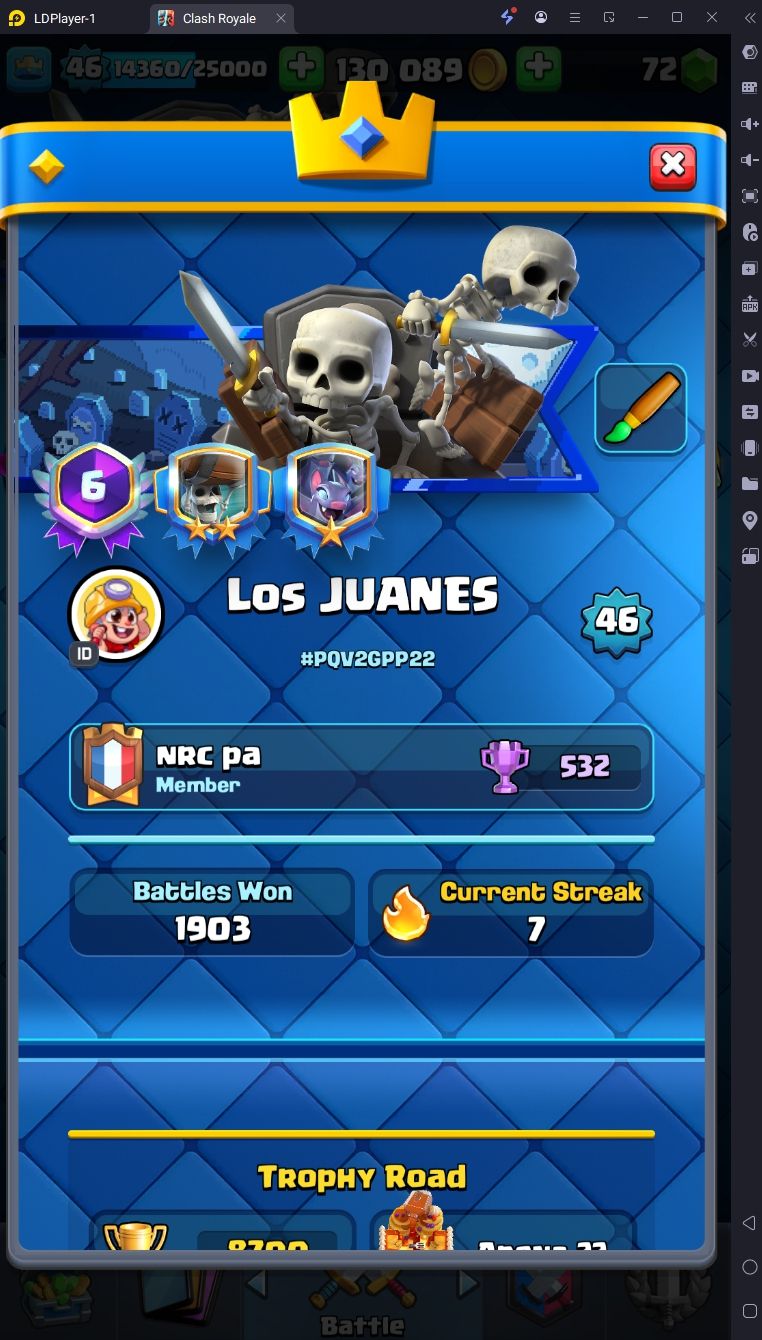Open the miner avatar ID picture

pos(116,614)
